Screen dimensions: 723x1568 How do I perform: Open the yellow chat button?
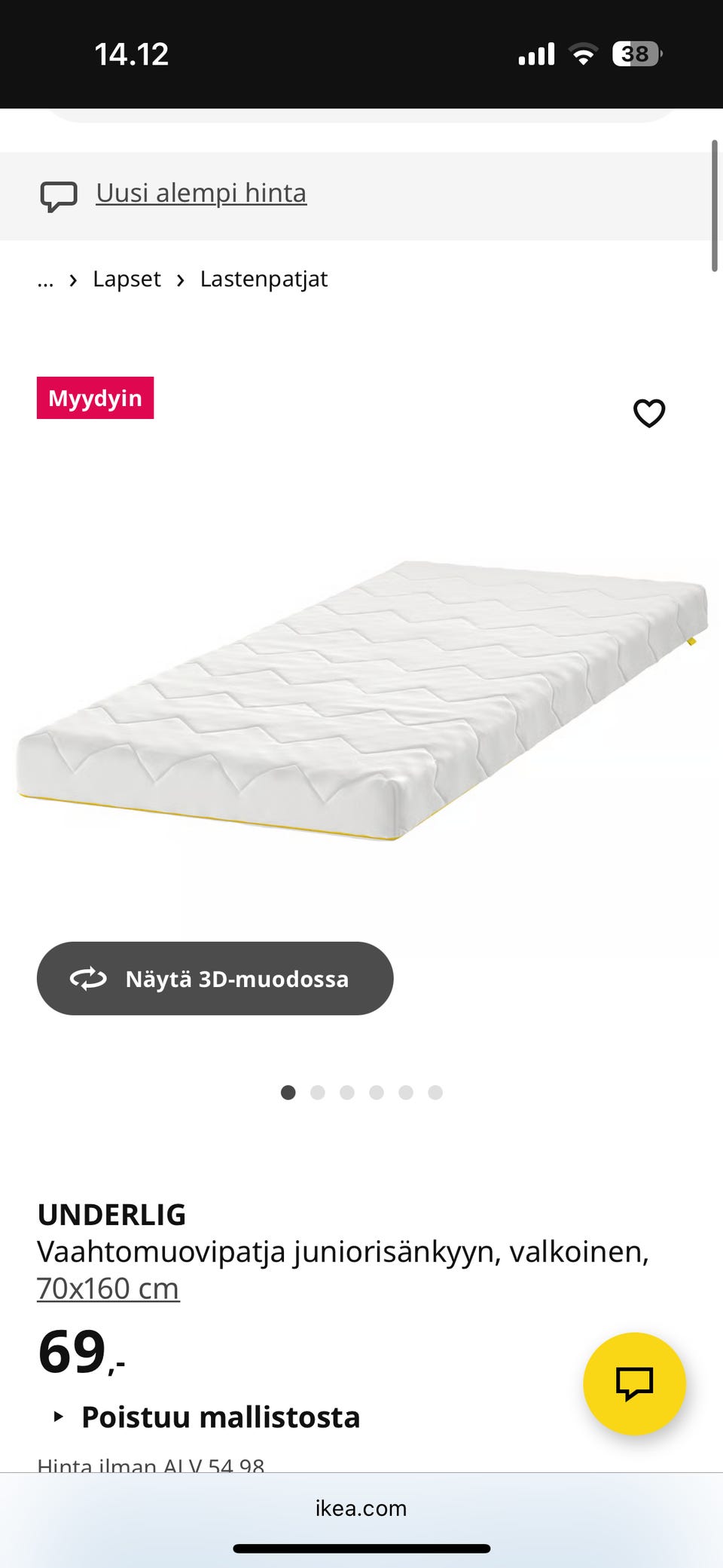click(x=634, y=1383)
